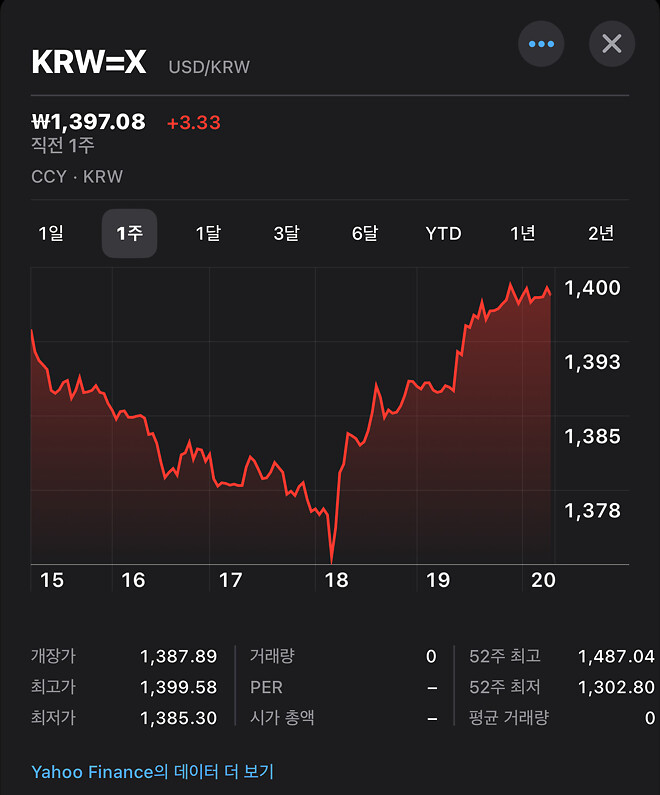Open Yahoo Finance의 데이터 더 보기 link

152,771
